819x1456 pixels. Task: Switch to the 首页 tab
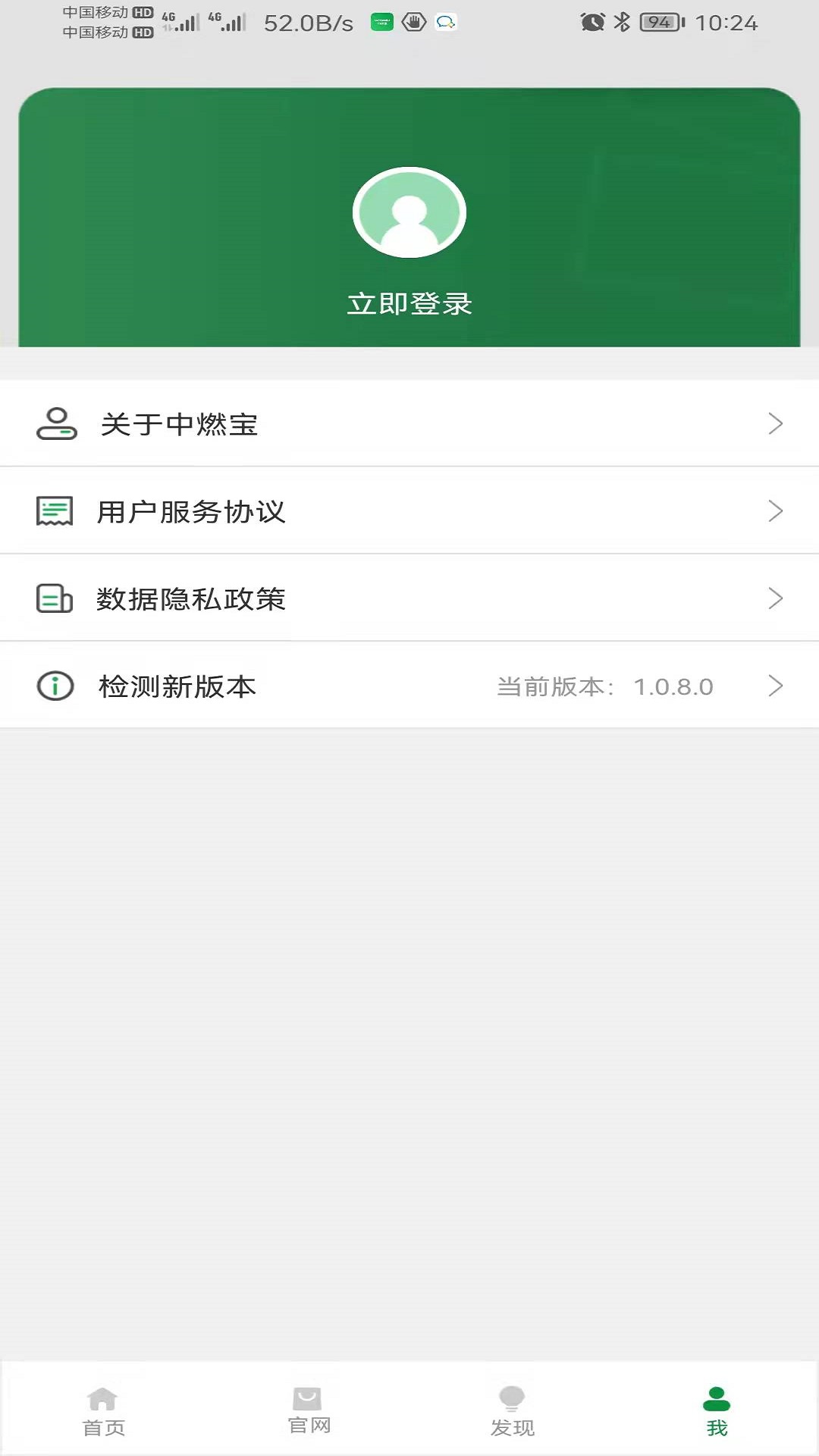click(103, 1411)
